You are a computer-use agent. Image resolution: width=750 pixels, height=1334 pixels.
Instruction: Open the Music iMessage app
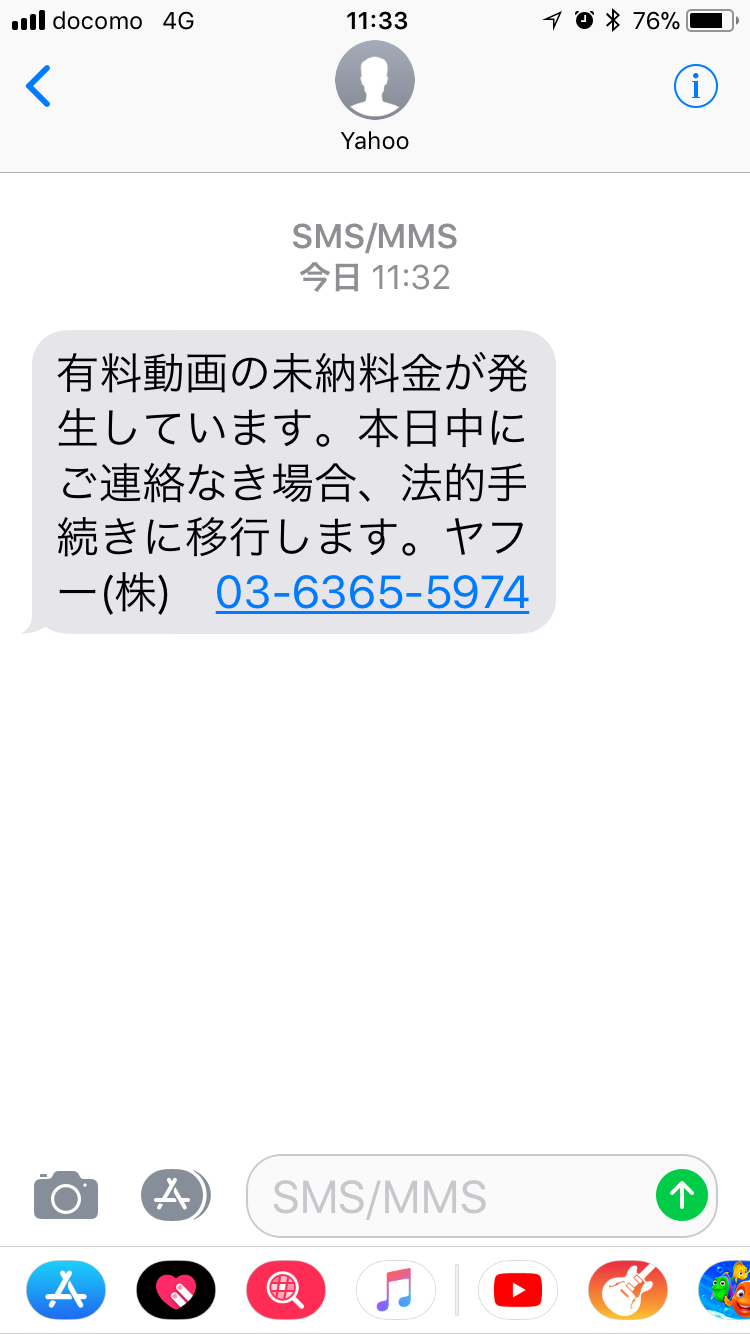point(396,1290)
